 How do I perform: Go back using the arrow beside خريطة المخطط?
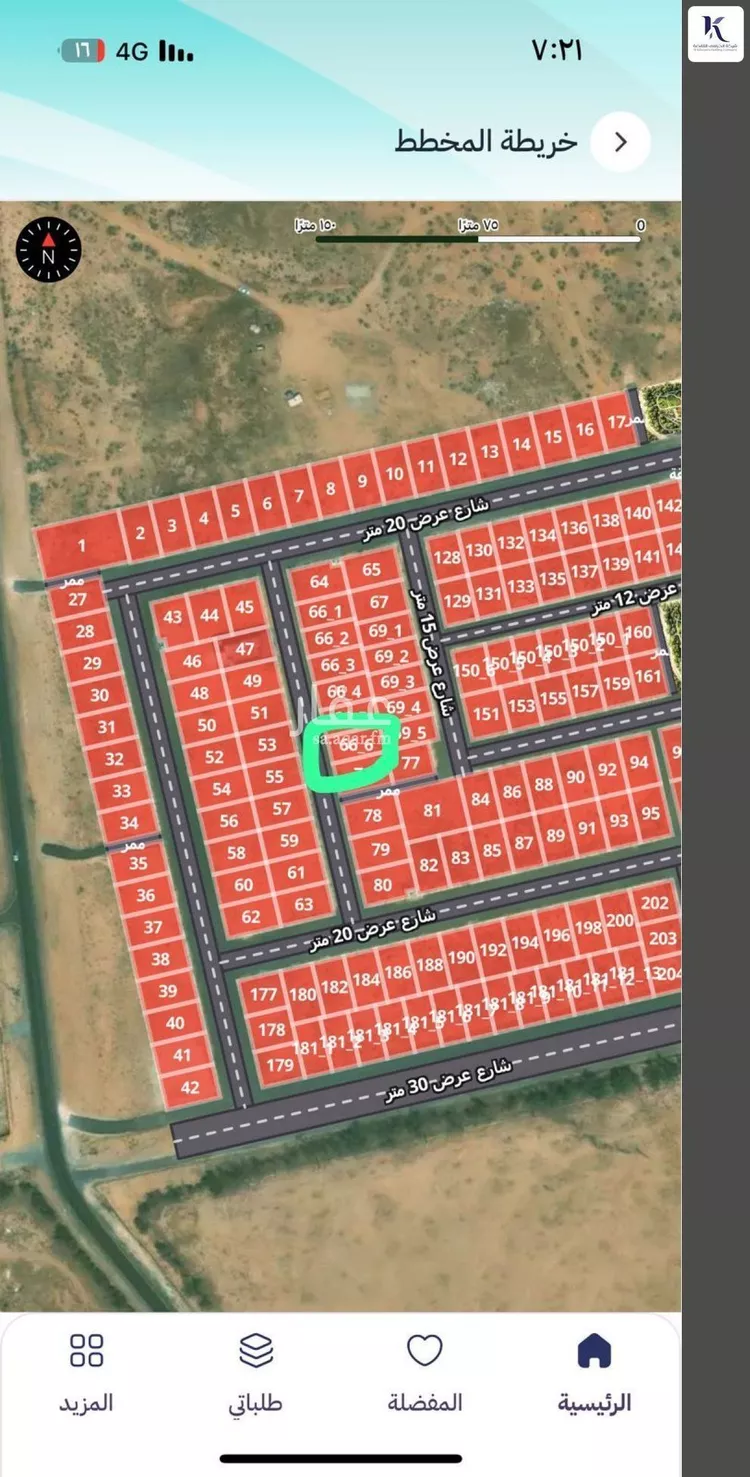[620, 142]
